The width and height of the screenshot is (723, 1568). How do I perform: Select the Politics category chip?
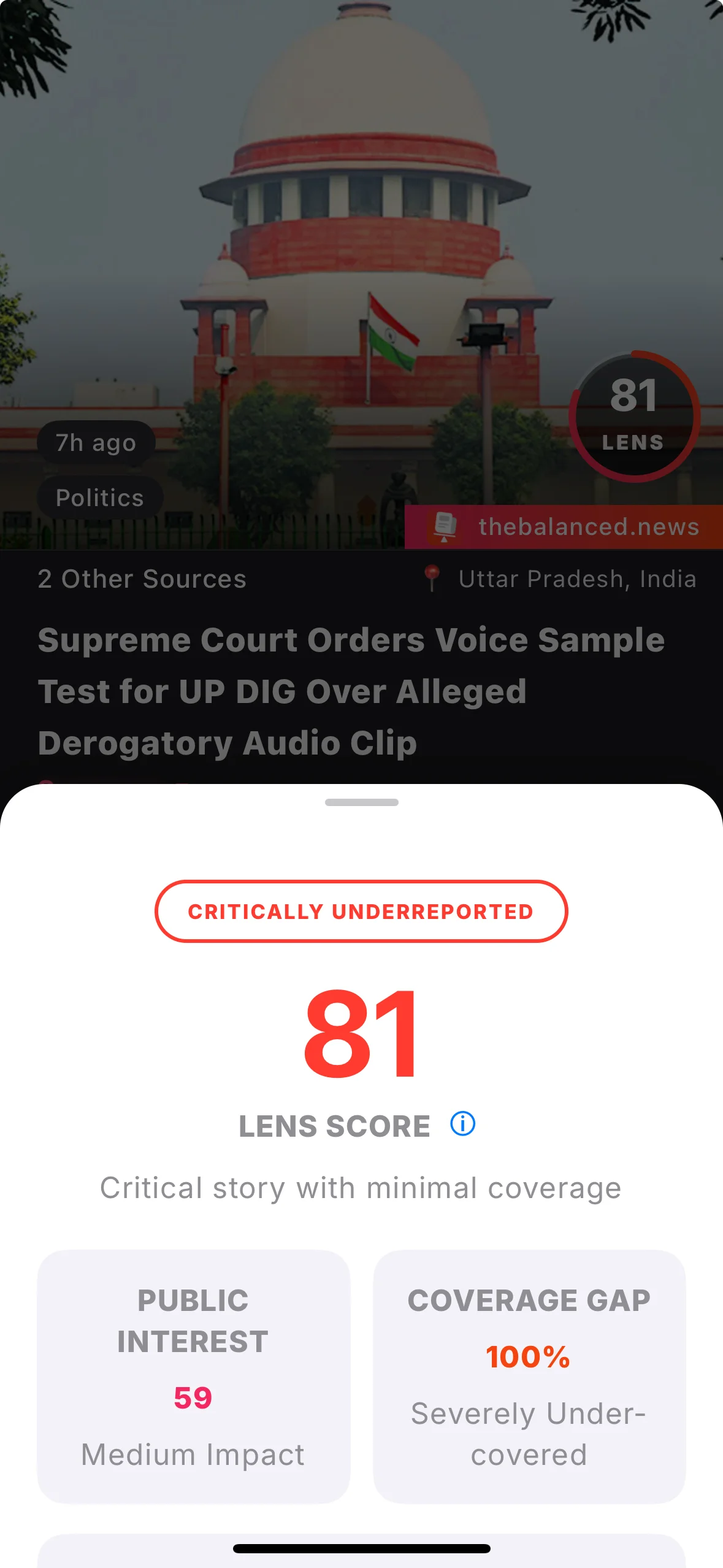tap(99, 497)
